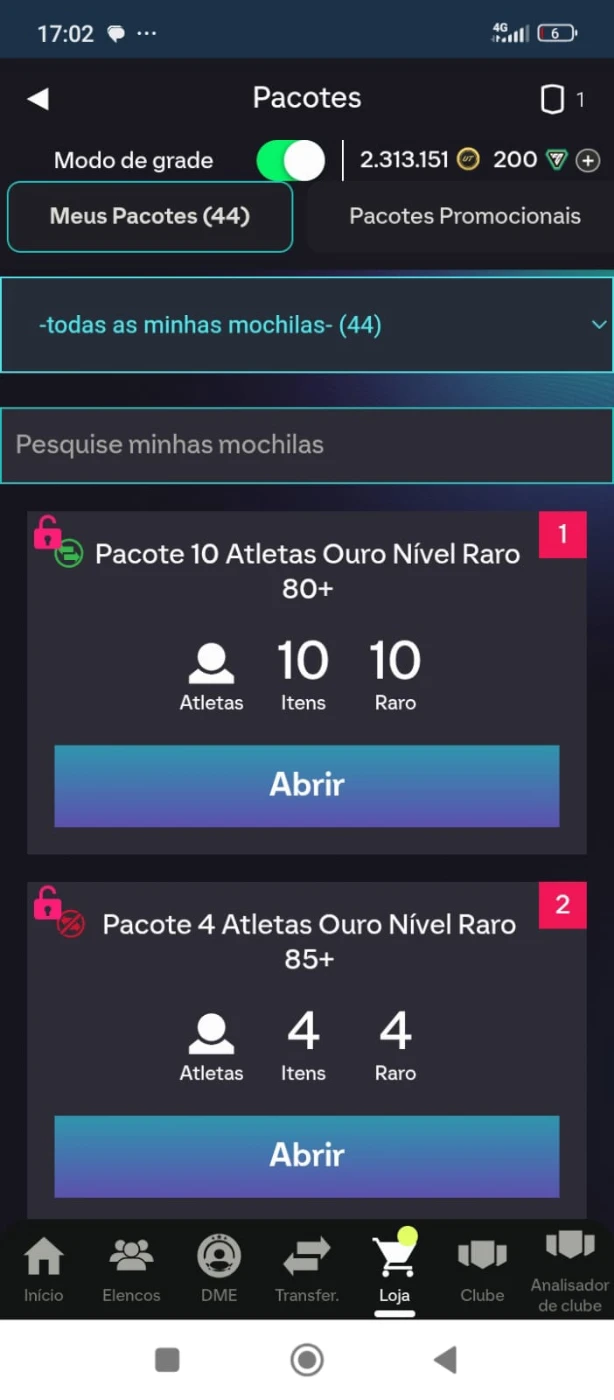
Task: Tap the system home button
Action: [307, 1360]
